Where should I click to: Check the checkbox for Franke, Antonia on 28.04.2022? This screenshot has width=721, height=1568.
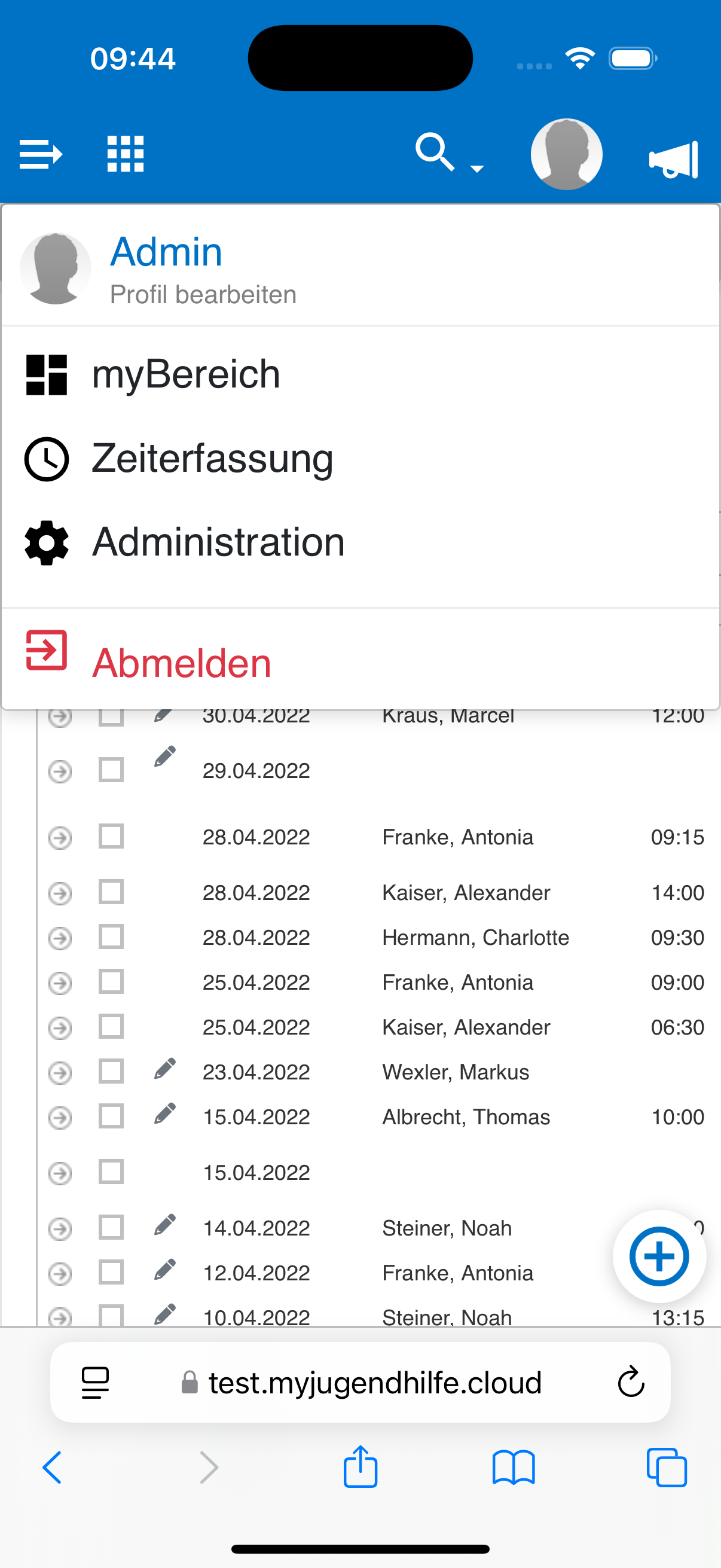click(111, 837)
